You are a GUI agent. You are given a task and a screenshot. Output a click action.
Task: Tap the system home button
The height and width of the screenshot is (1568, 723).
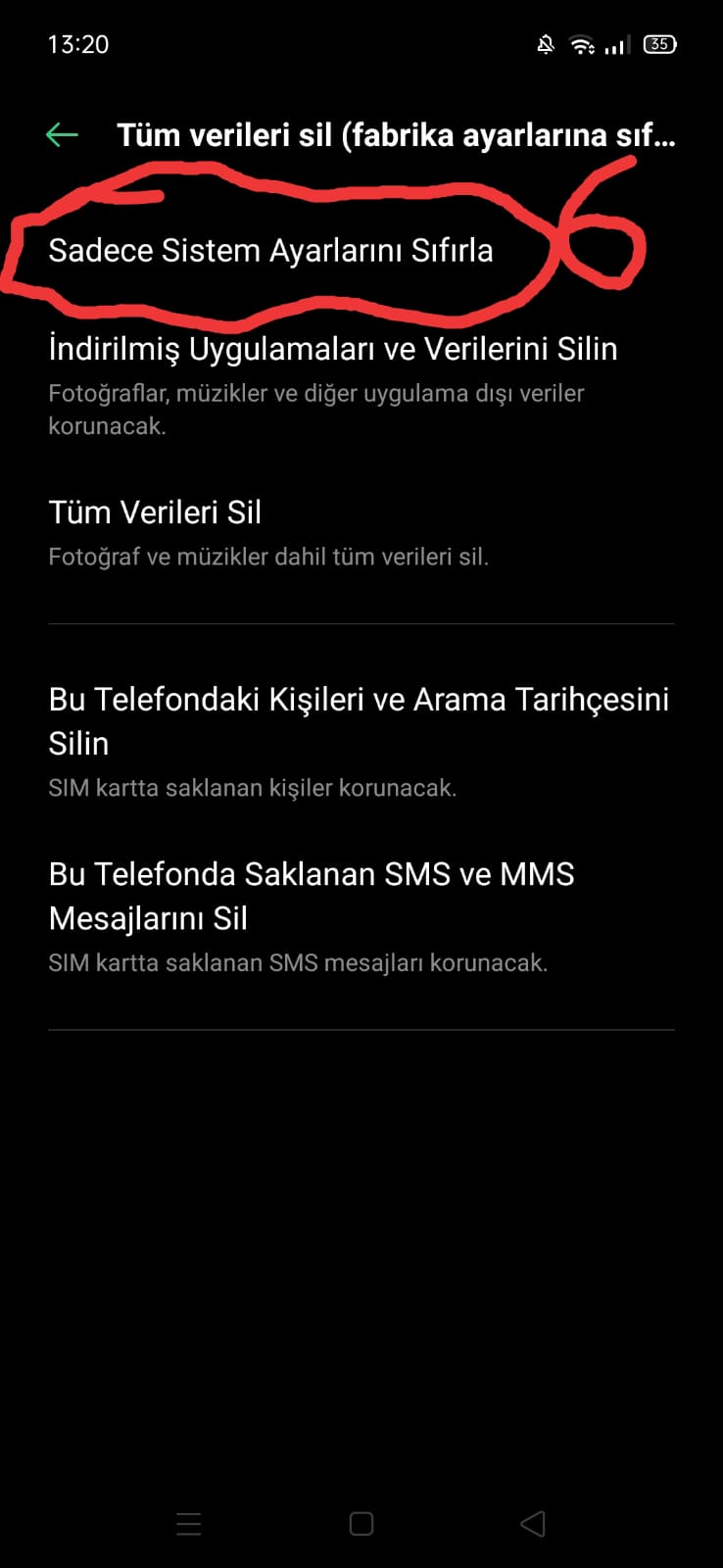point(361,1523)
